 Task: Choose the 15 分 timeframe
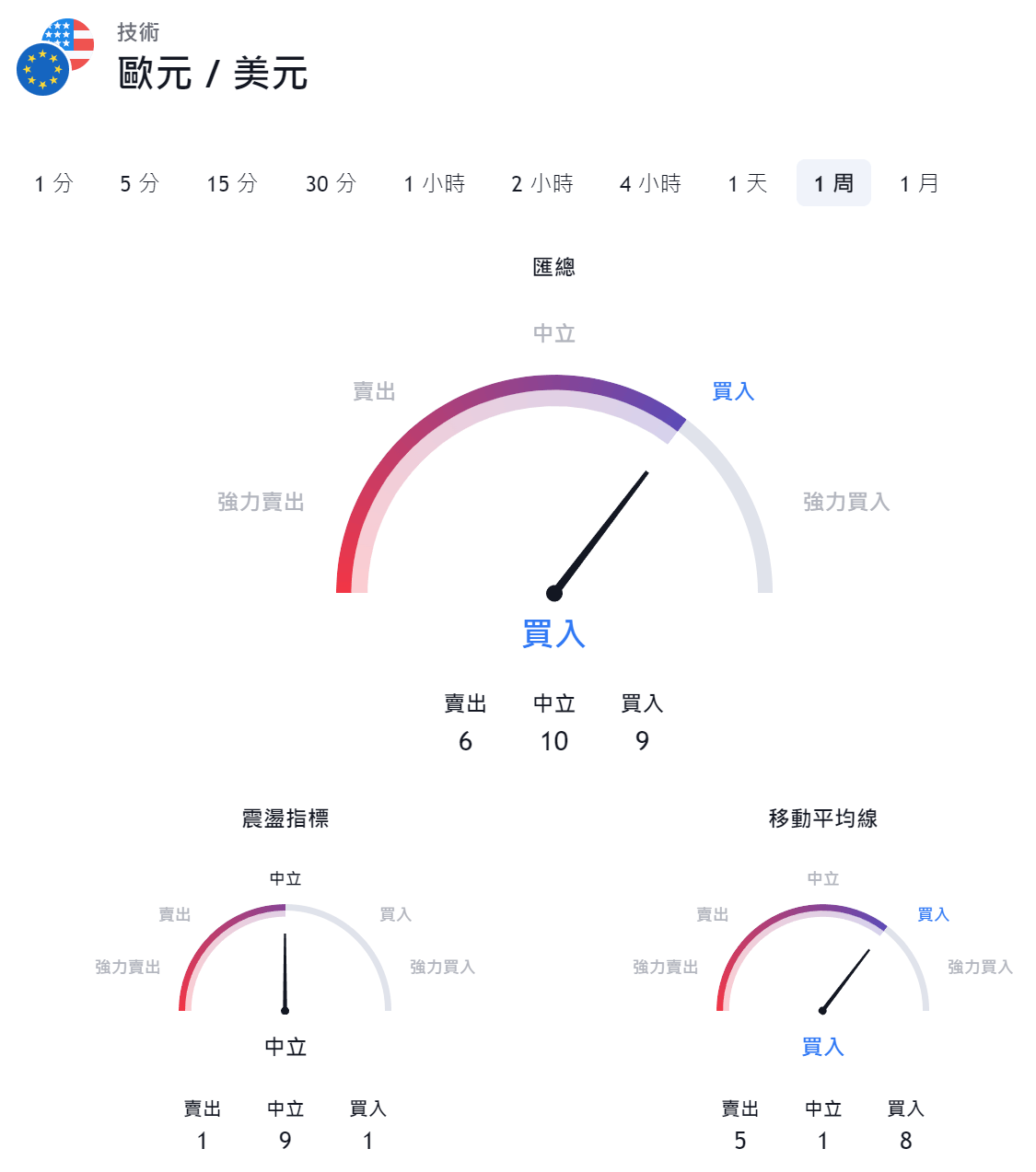click(231, 183)
